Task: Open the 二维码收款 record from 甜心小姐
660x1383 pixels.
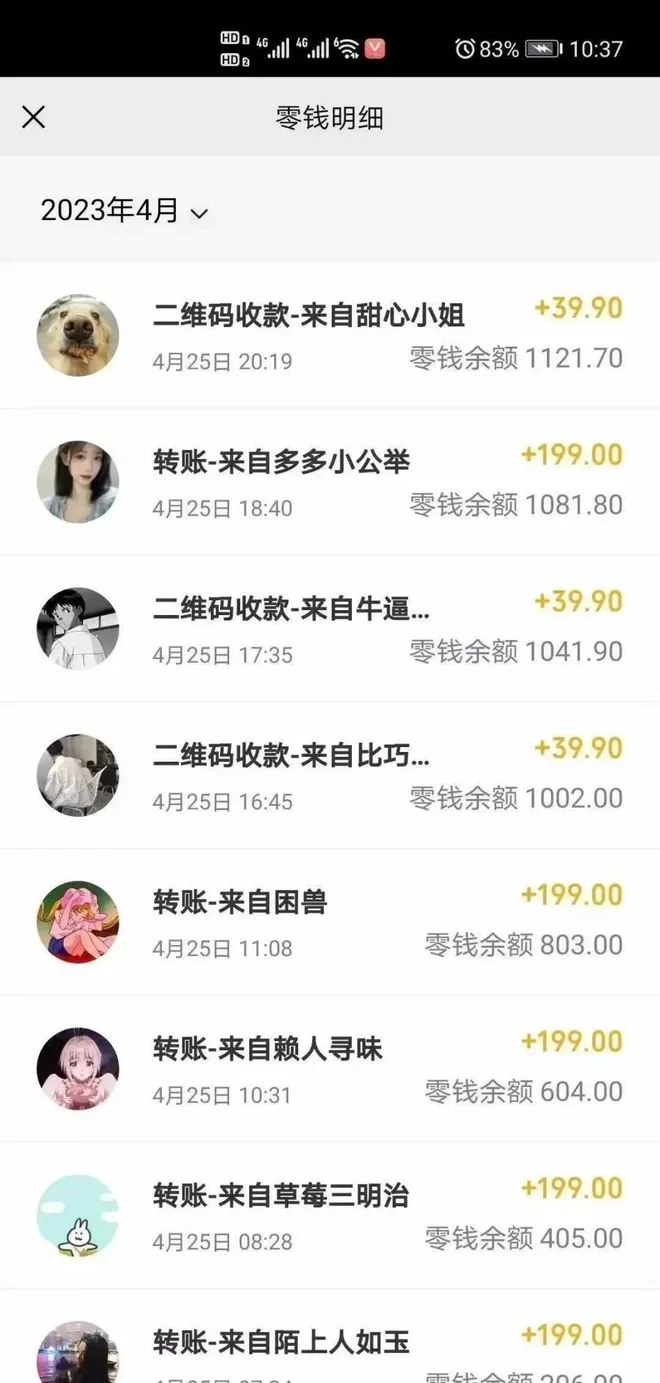Action: 330,335
